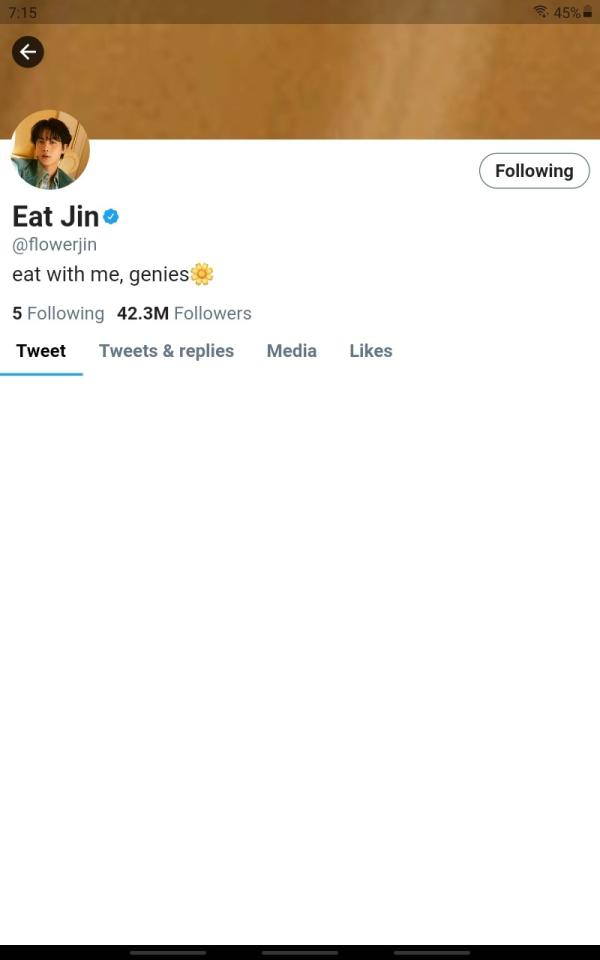Screen dimensions: 600x960
Task: Select the Tweet tab
Action: pos(41,351)
